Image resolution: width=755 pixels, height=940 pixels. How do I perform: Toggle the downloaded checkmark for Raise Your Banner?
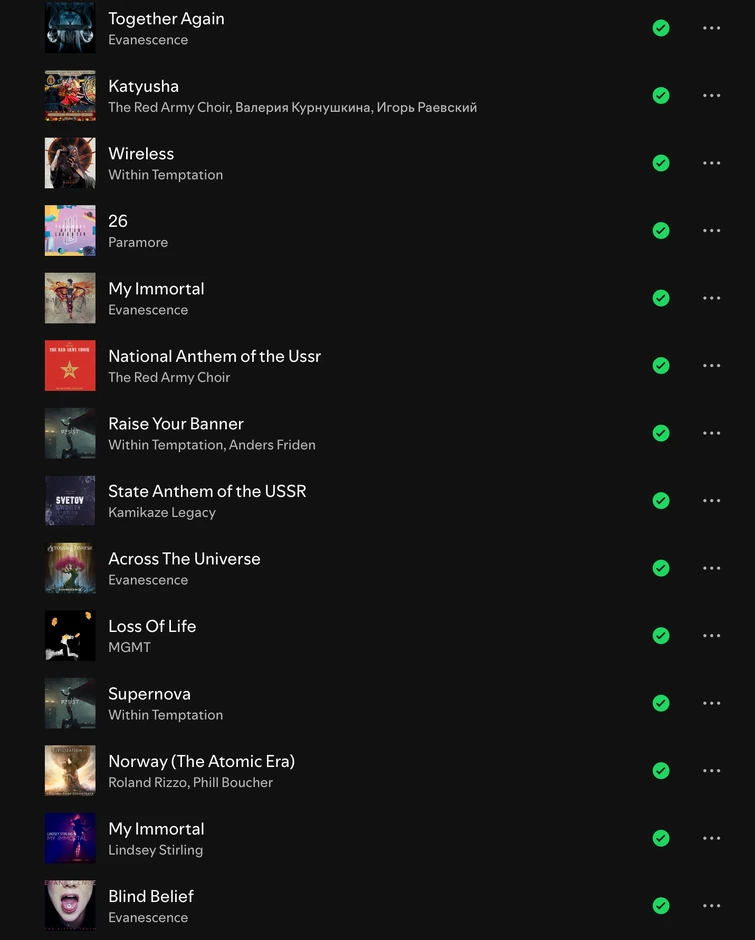click(x=661, y=433)
